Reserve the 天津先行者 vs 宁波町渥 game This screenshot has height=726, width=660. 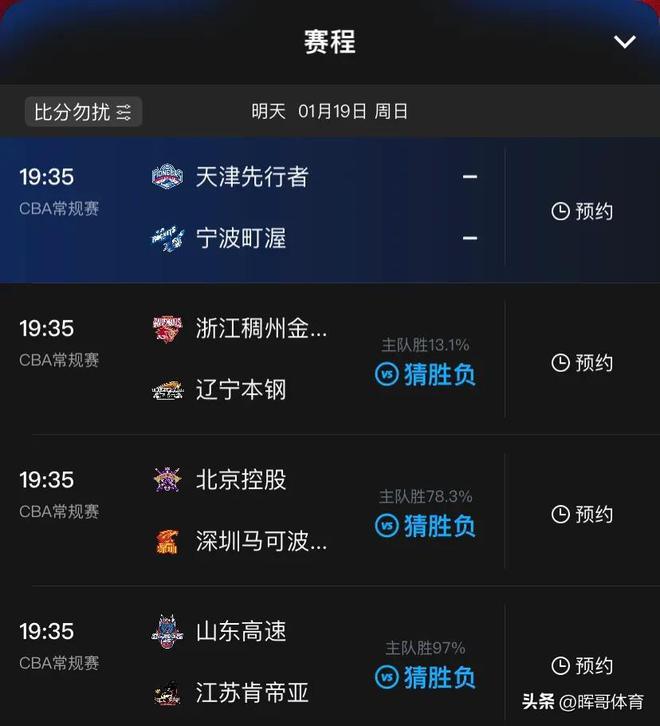pyautogui.click(x=582, y=211)
